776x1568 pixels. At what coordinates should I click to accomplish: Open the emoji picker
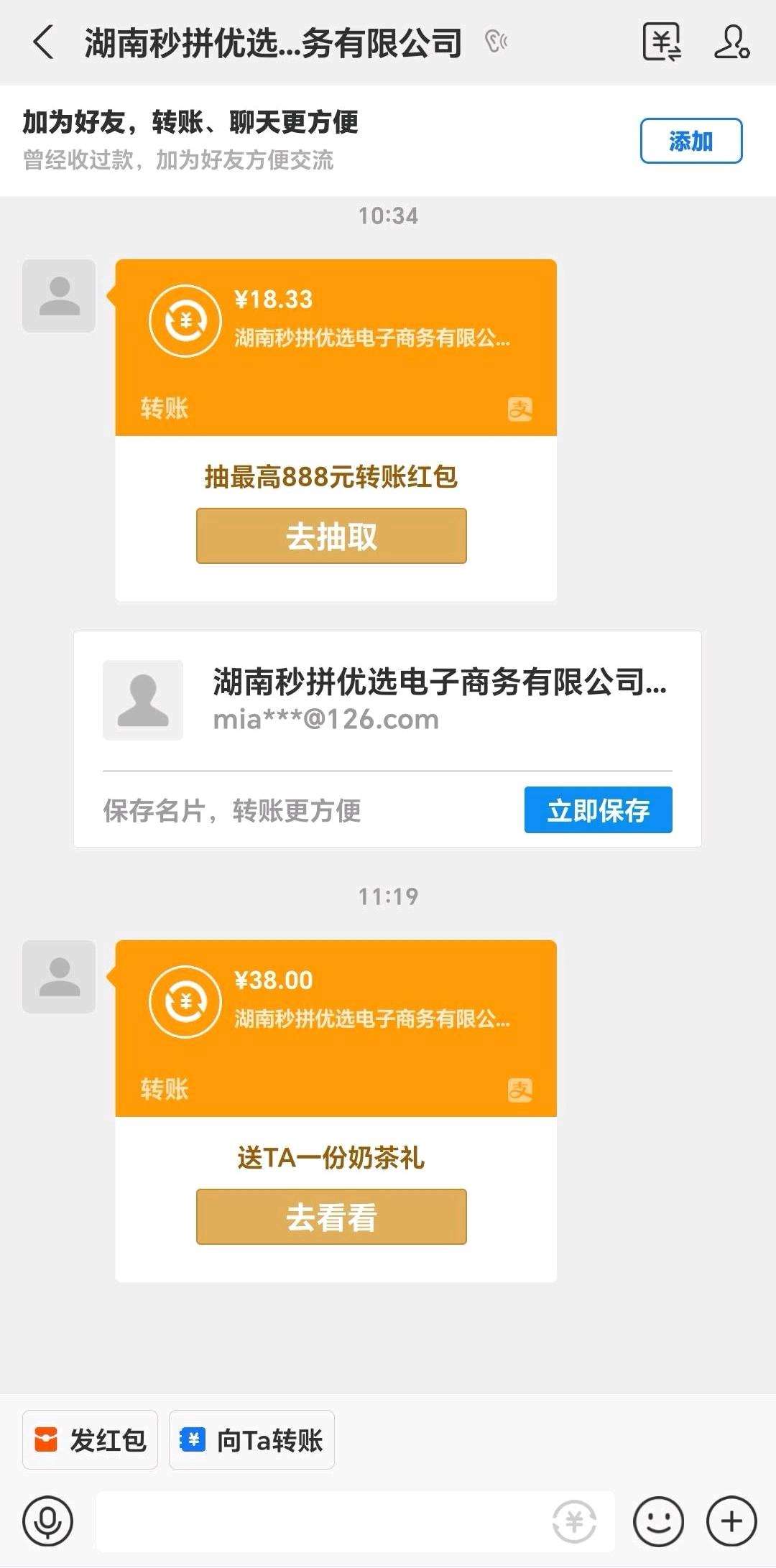(x=658, y=1521)
